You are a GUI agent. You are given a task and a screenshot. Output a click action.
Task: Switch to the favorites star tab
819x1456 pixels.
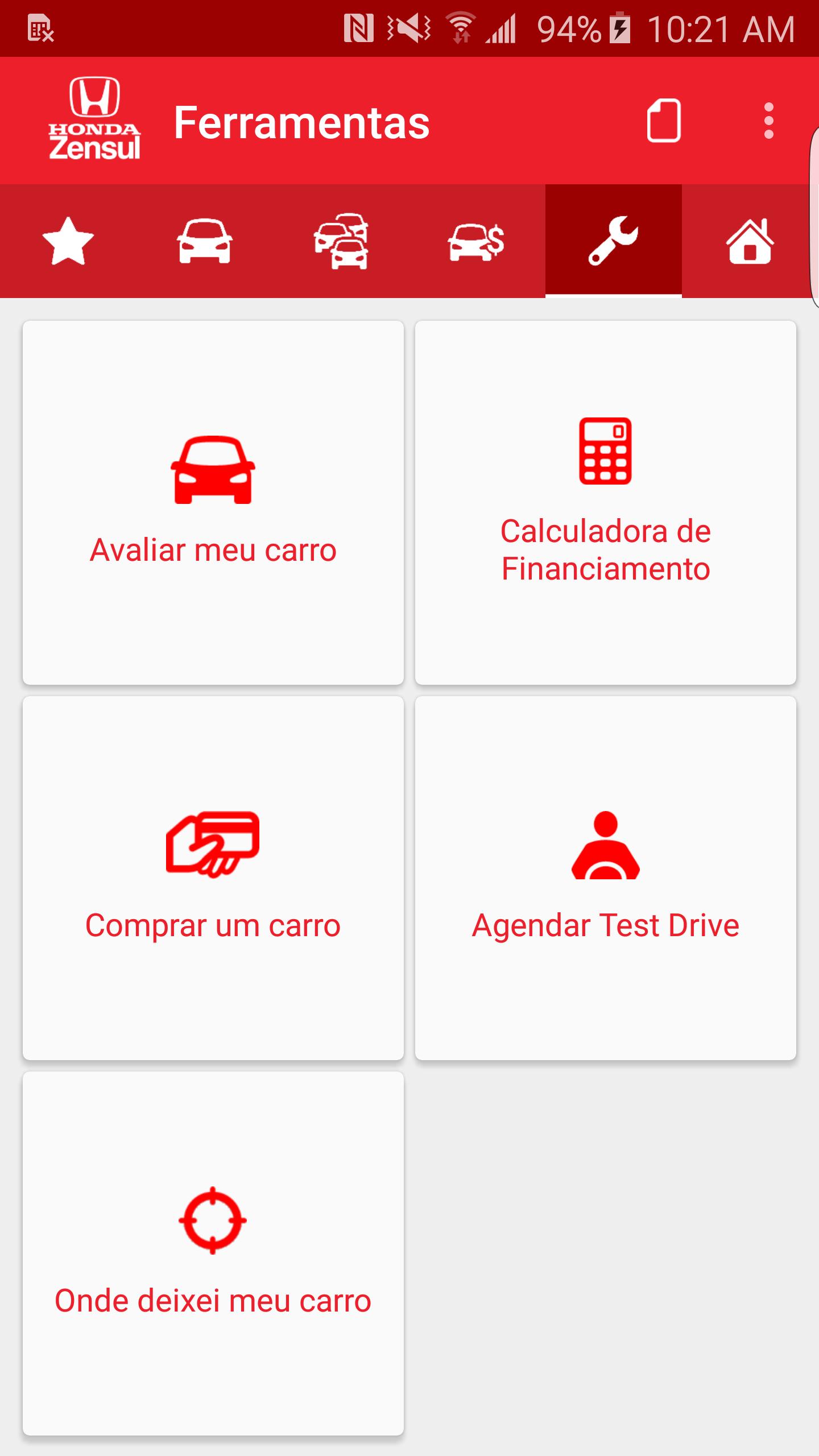point(68,241)
